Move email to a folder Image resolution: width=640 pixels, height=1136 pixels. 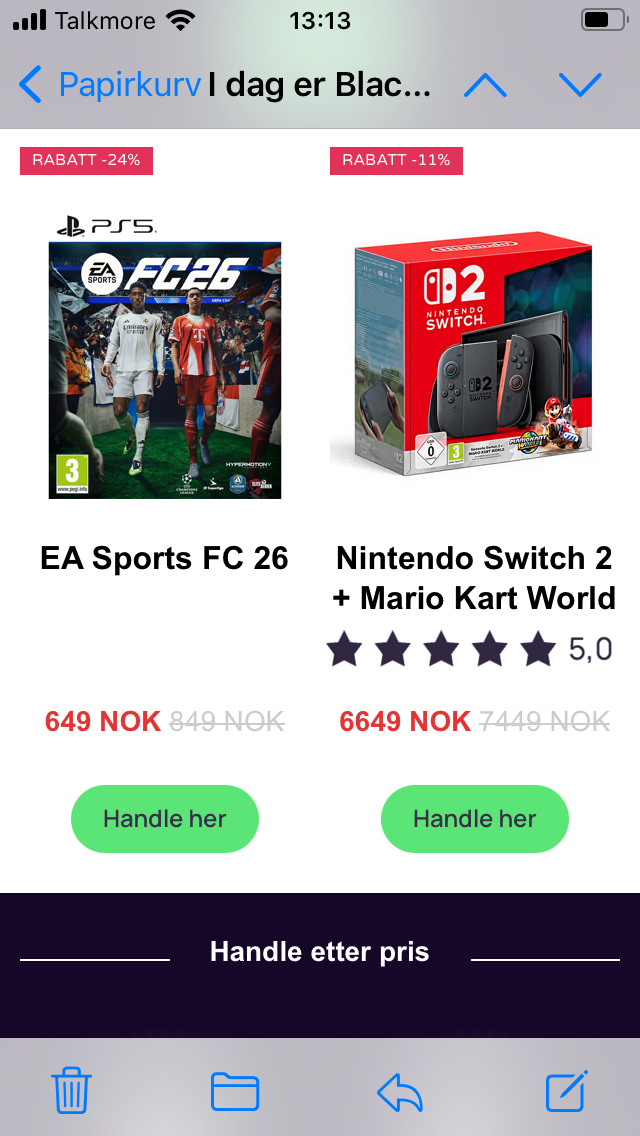coord(235,1091)
